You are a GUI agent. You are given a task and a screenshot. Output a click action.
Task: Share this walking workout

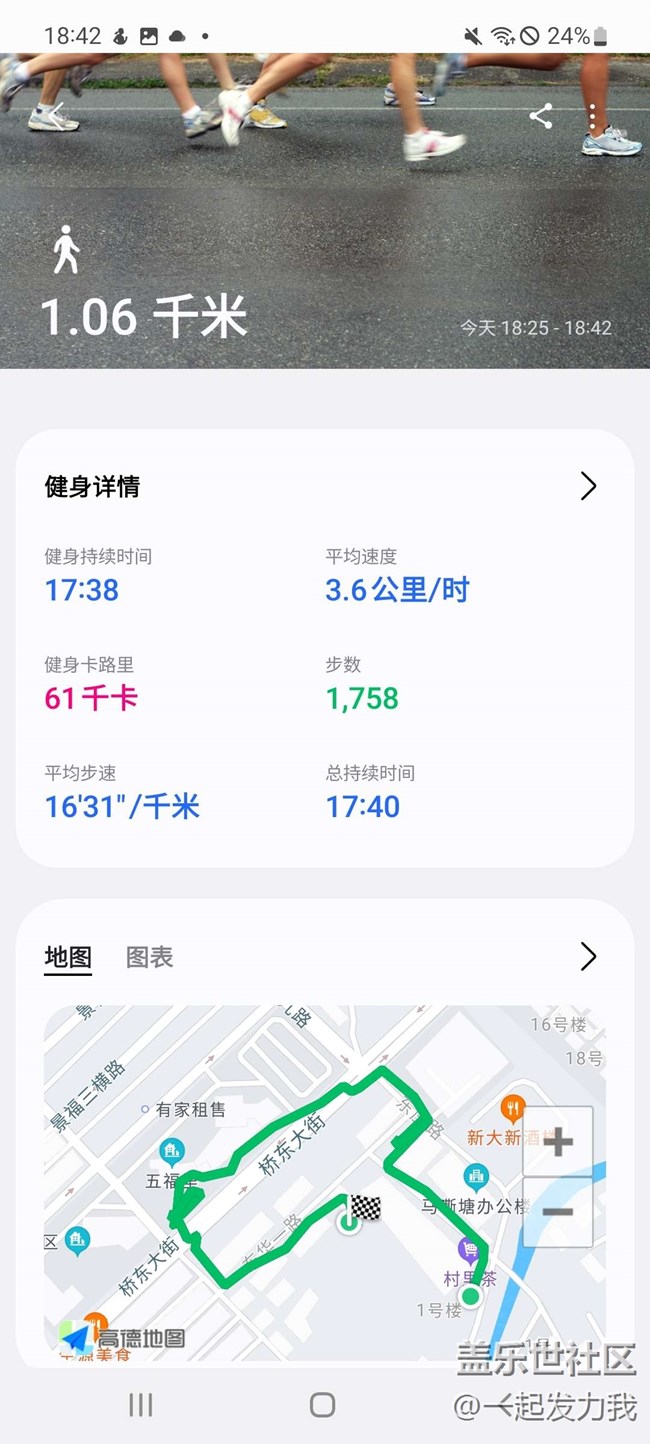pos(541,116)
